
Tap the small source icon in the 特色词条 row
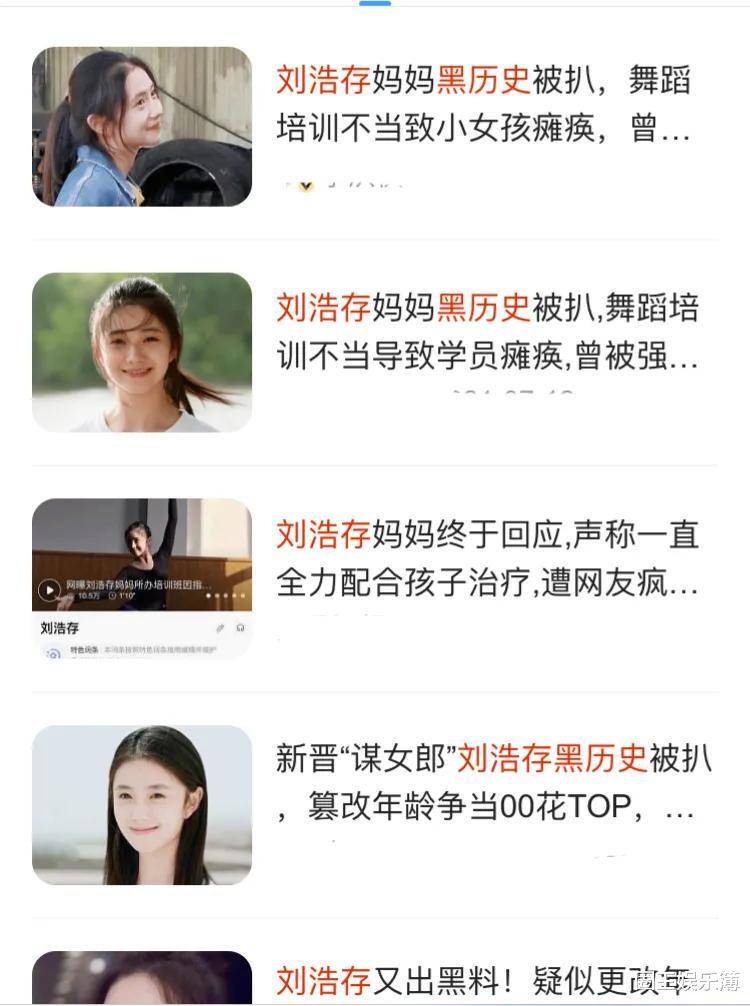(52, 652)
